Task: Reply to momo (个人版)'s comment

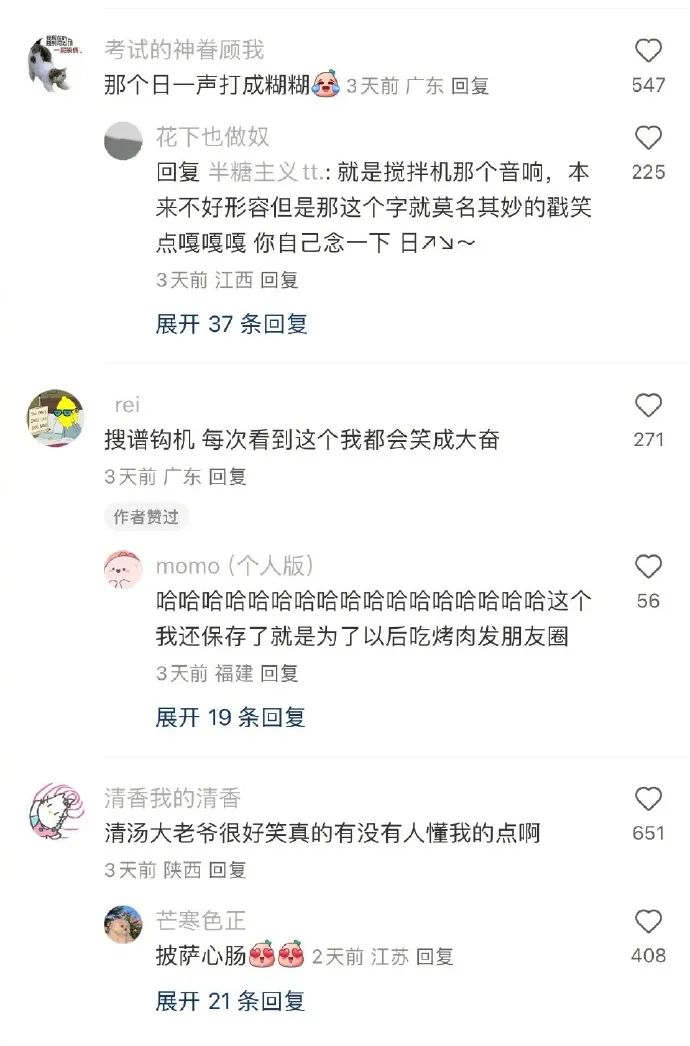Action: (x=279, y=674)
